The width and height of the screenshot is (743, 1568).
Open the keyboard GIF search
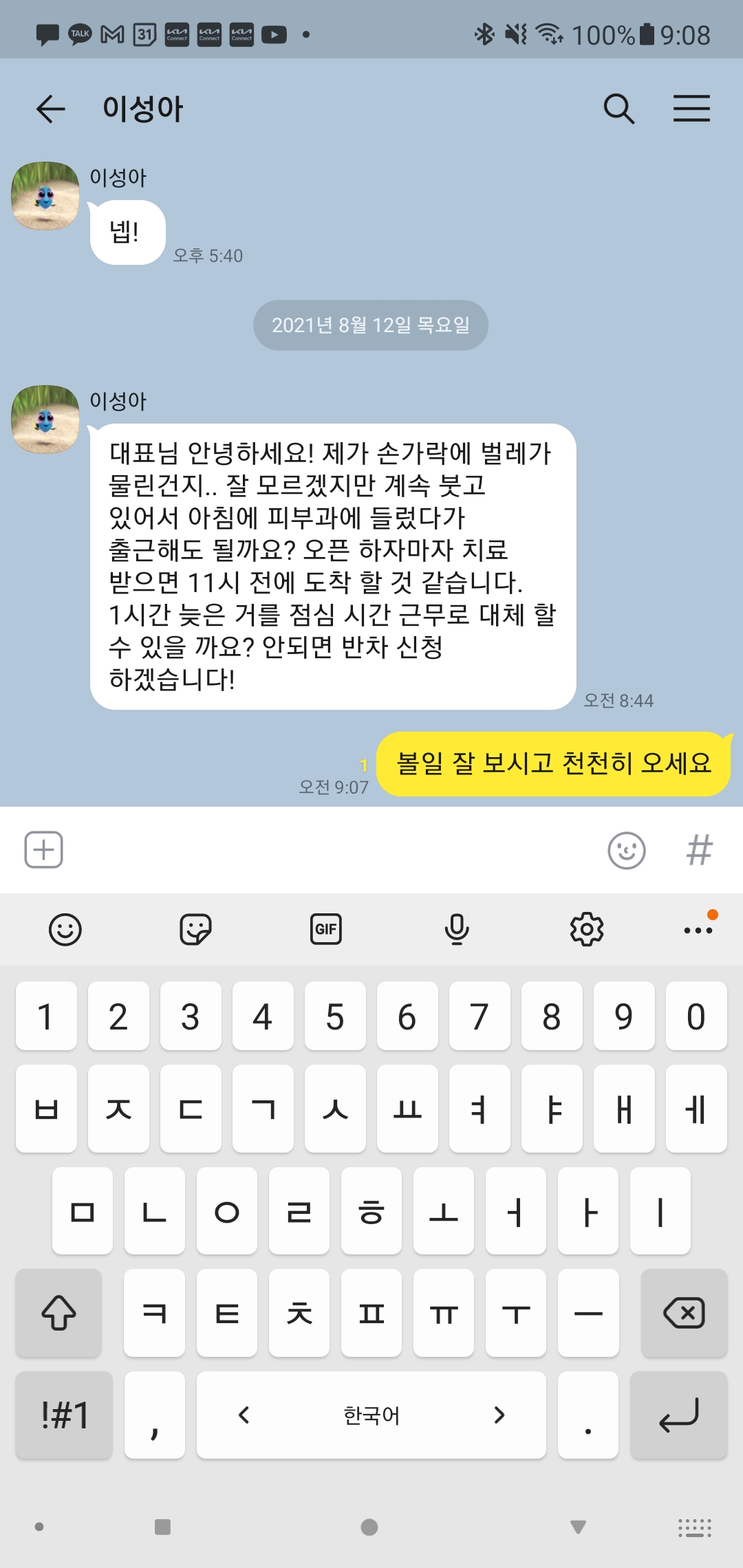tap(326, 930)
